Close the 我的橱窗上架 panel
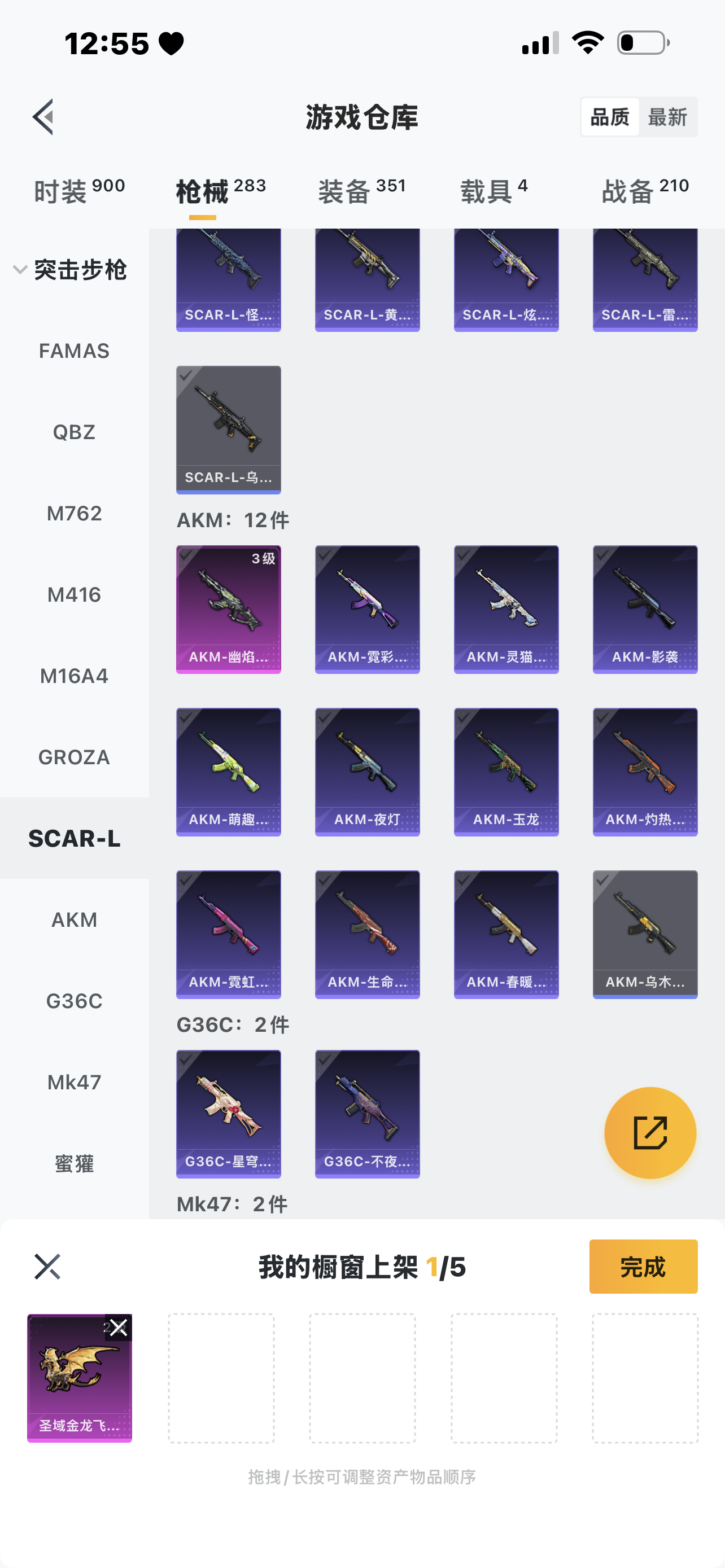This screenshot has width=725, height=1568. [x=47, y=1267]
